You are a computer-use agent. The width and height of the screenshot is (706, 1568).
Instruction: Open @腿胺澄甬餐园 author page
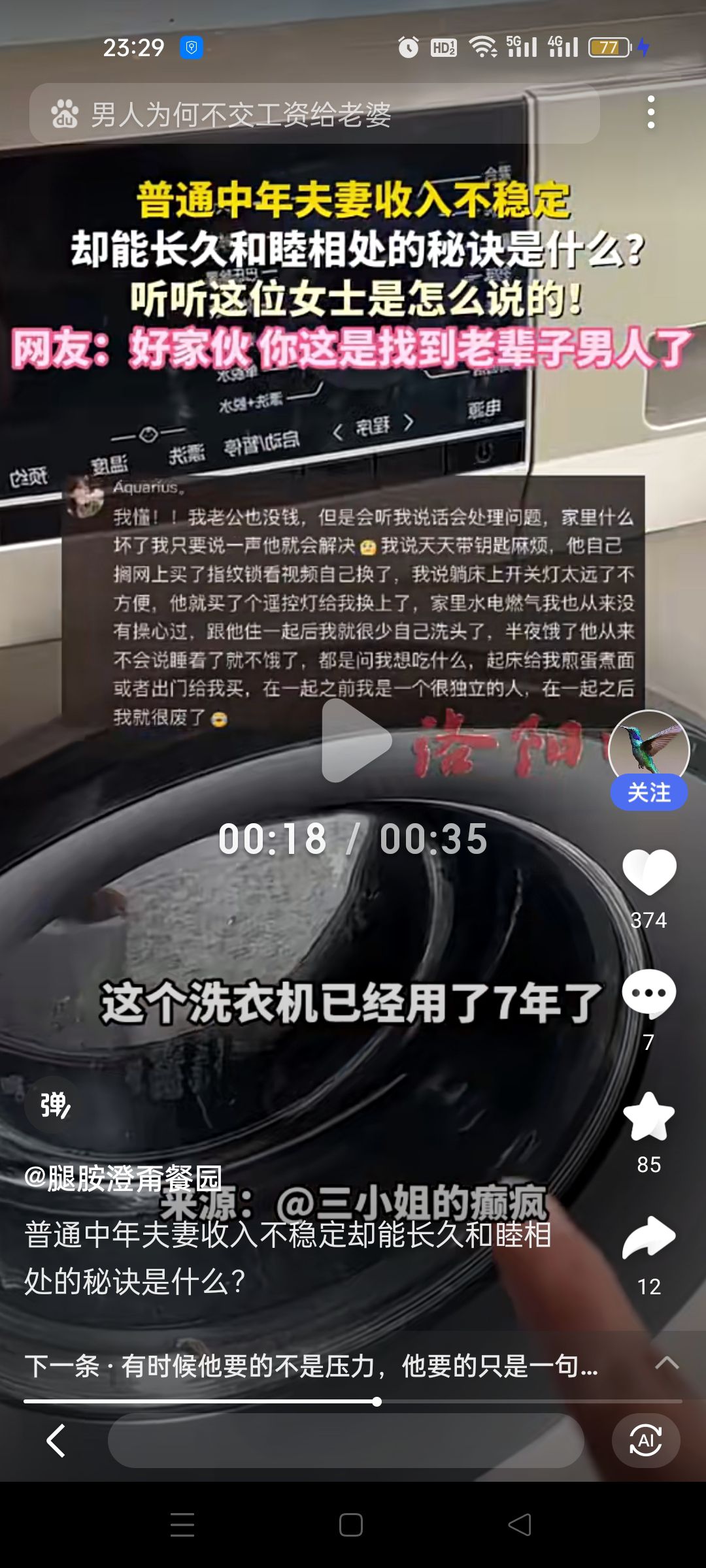(123, 1178)
